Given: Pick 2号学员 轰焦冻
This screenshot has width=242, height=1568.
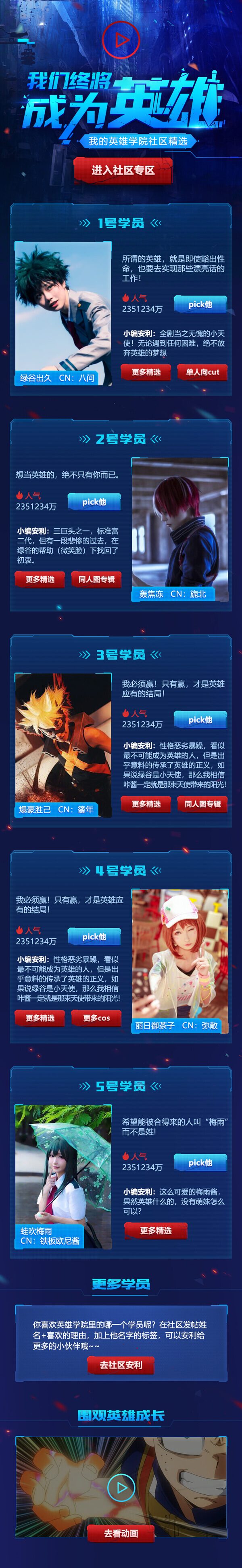Looking at the screenshot, I should 94,502.
